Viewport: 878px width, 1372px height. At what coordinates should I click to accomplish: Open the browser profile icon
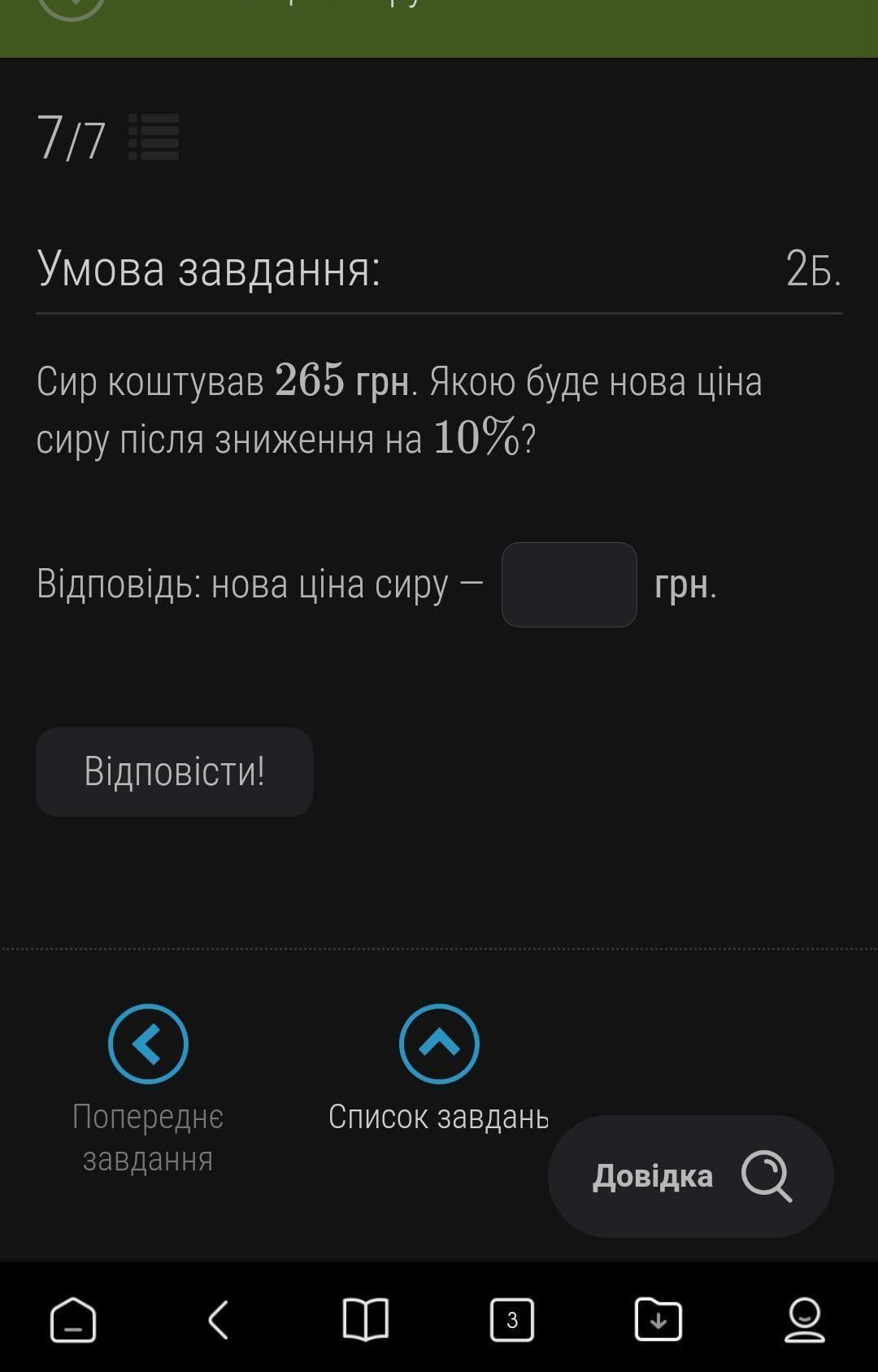[804, 1319]
